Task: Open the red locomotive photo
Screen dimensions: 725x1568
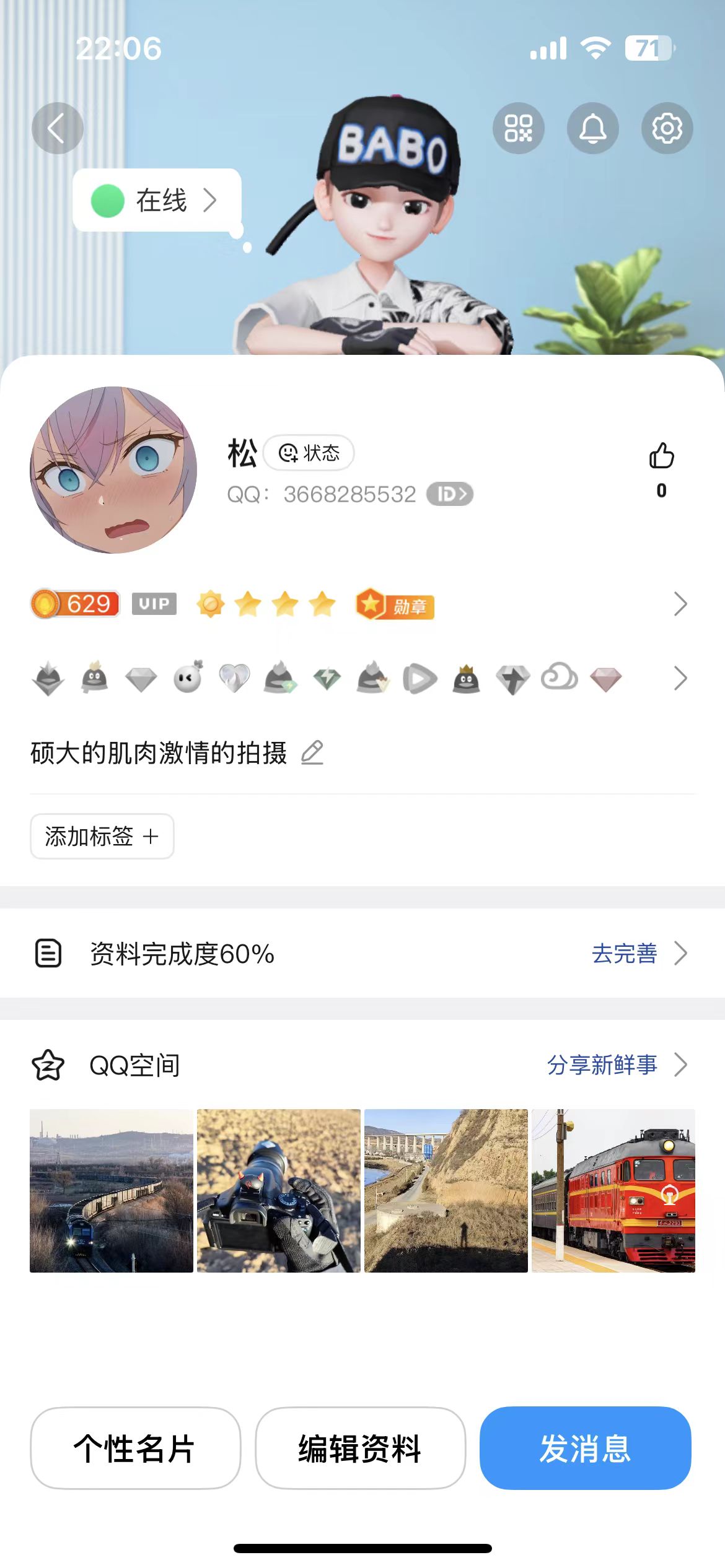Action: pyautogui.click(x=613, y=1190)
